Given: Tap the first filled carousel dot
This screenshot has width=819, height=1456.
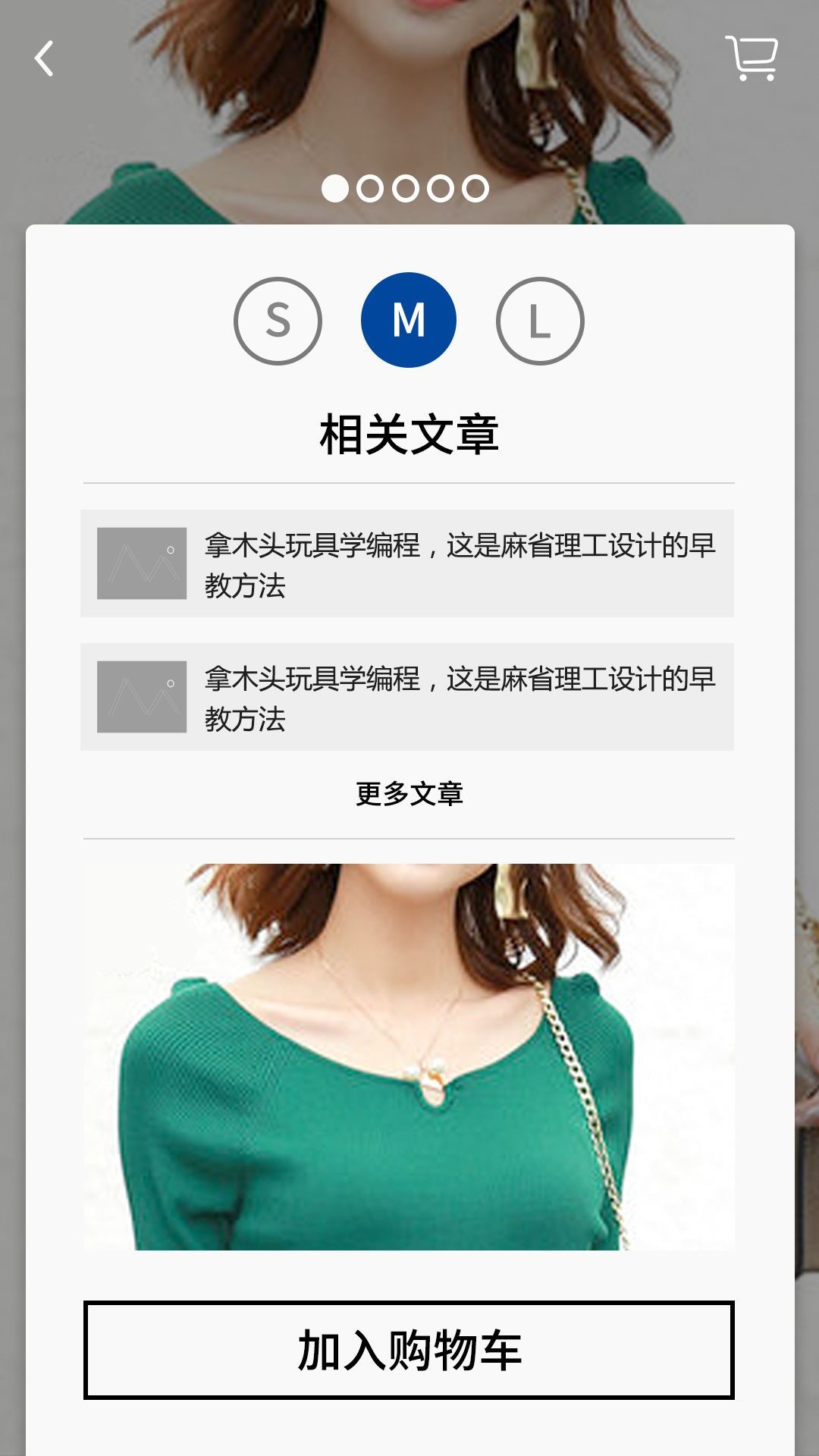Looking at the screenshot, I should (334, 187).
